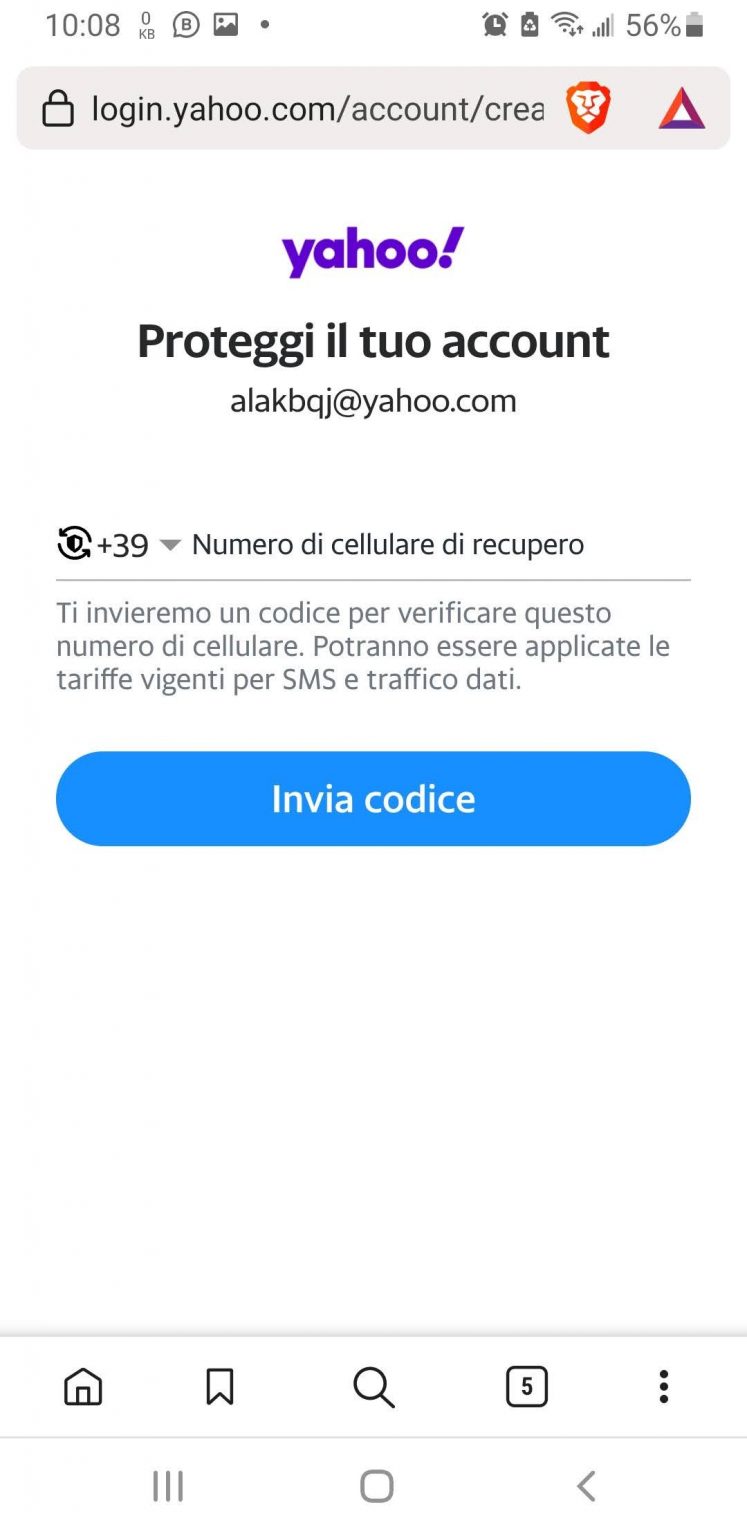This screenshot has height=1536, width=747.
Task: Tap the home icon in bottom toolbar
Action: pyautogui.click(x=83, y=1387)
